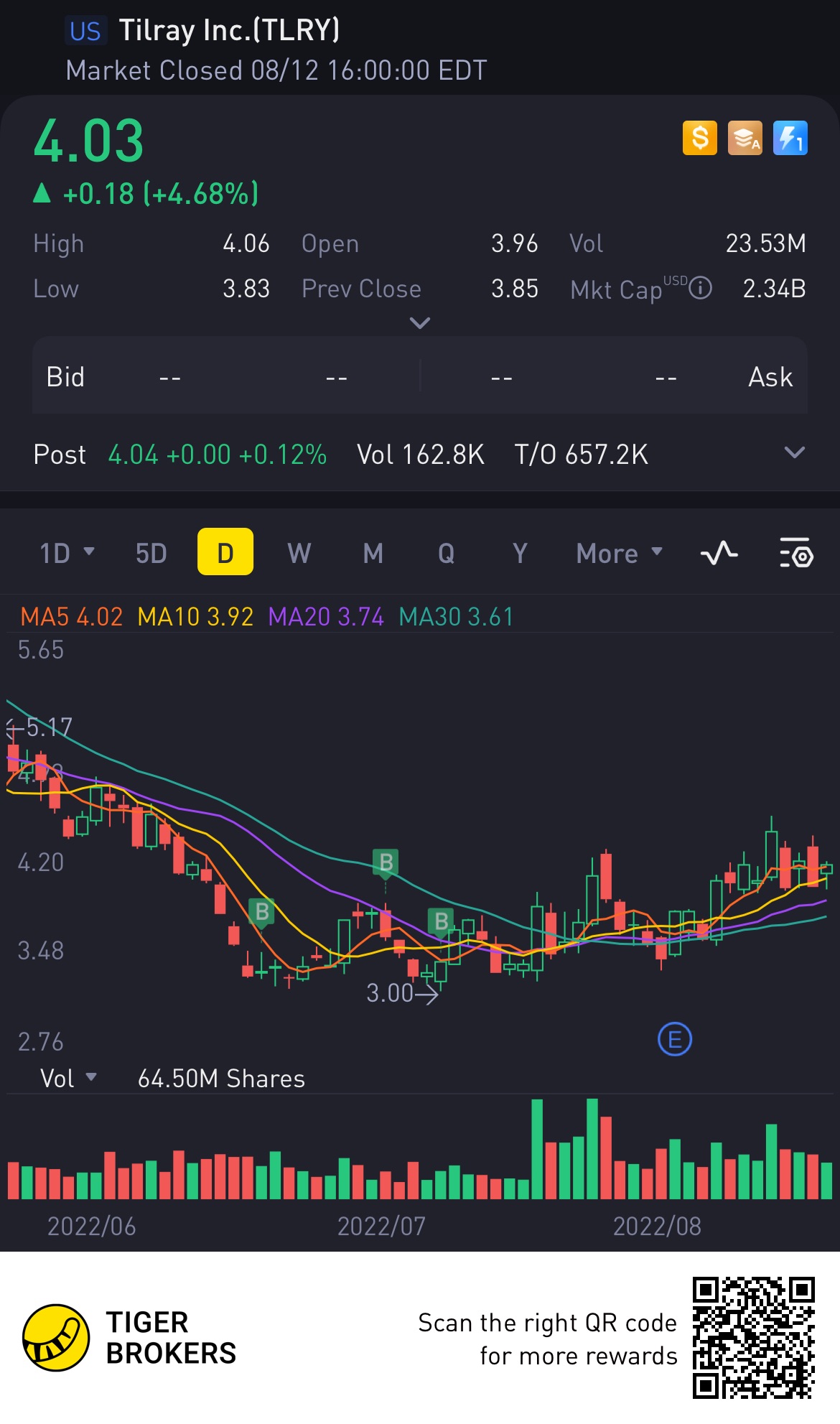Tap the E earnings marker on chart
840x1424 pixels.
[x=674, y=1039]
